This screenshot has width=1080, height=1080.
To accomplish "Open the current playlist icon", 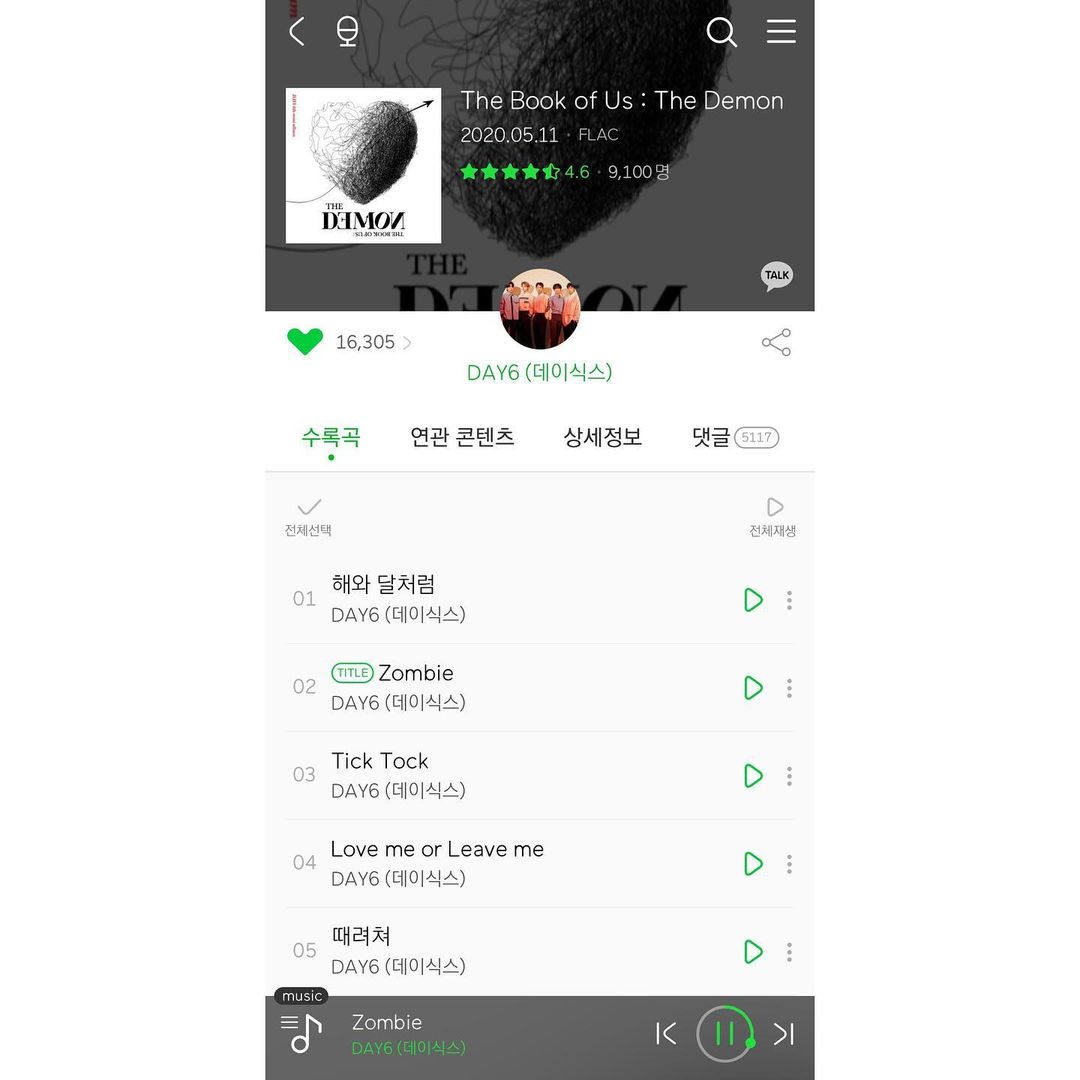I will pos(301,1033).
